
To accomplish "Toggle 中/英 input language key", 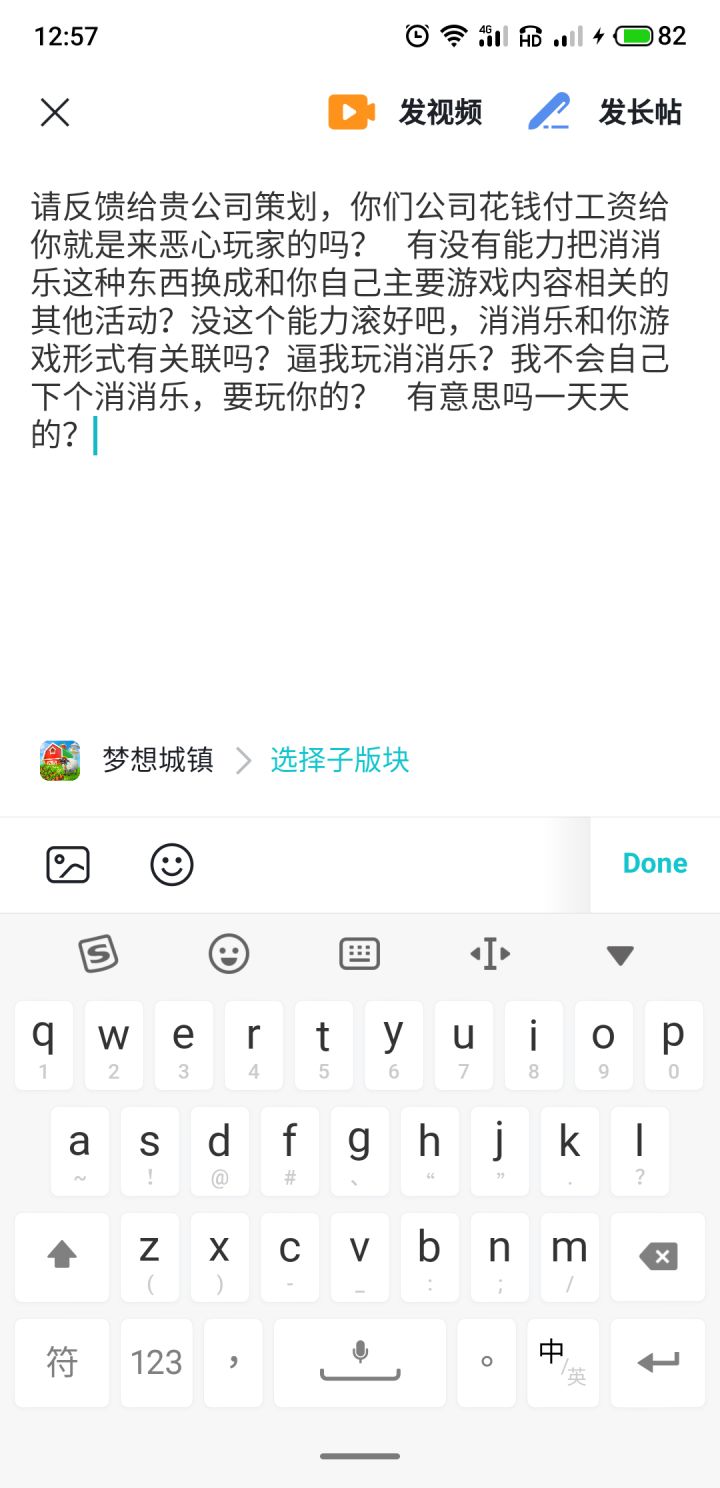I will [563, 1362].
